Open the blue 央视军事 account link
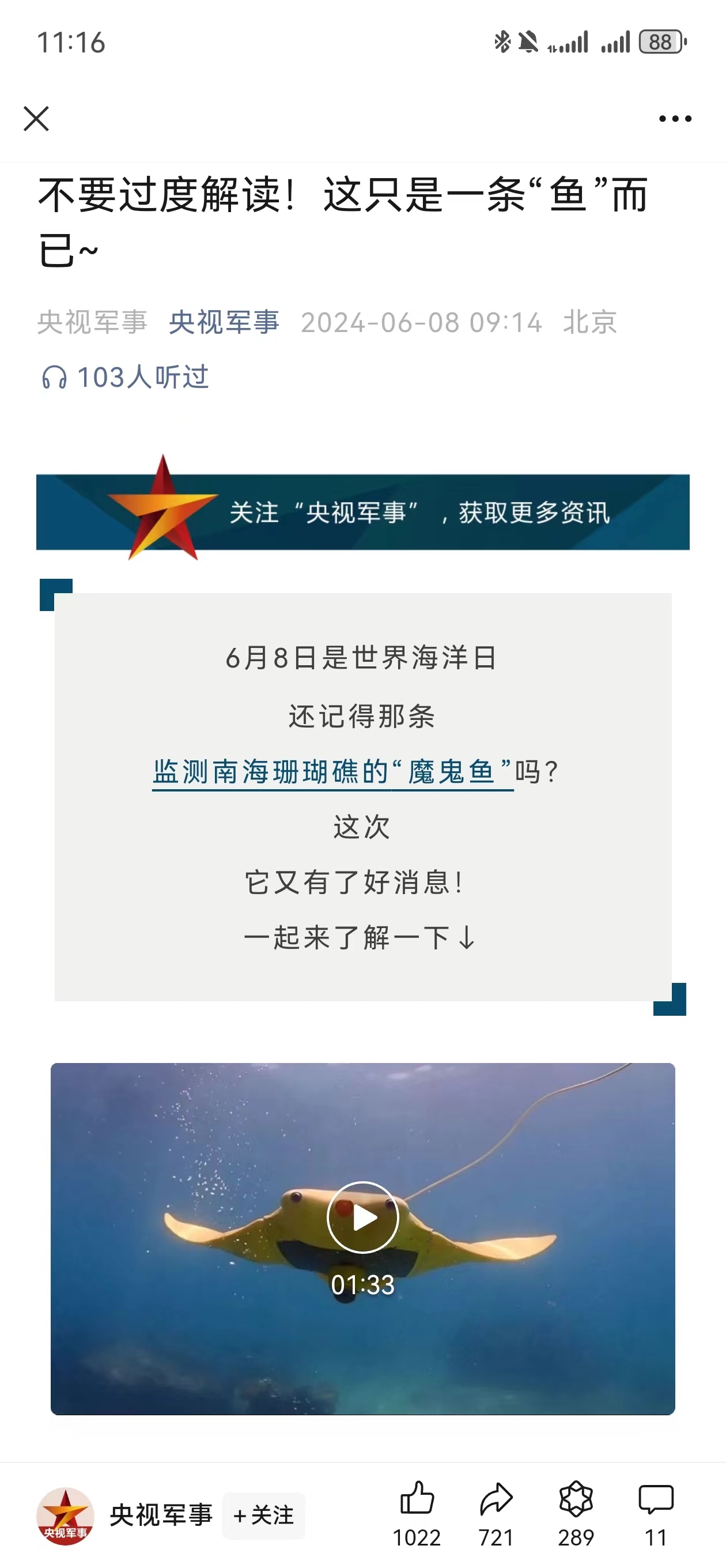 click(x=224, y=322)
